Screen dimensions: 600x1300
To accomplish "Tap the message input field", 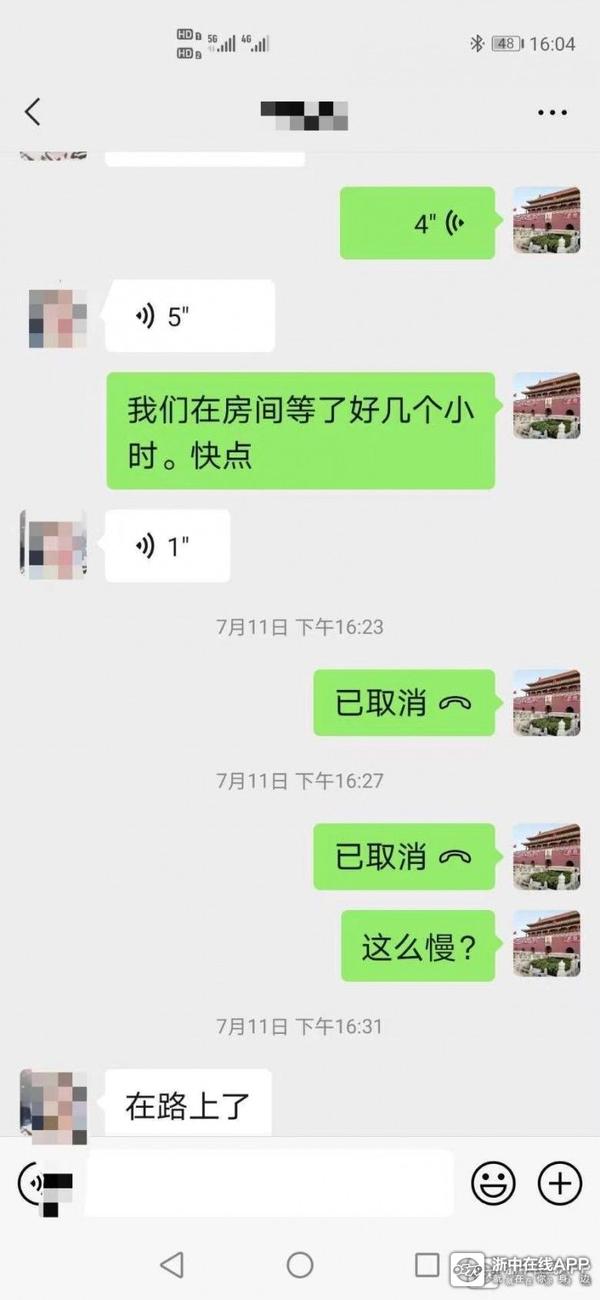I will [x=270, y=1183].
